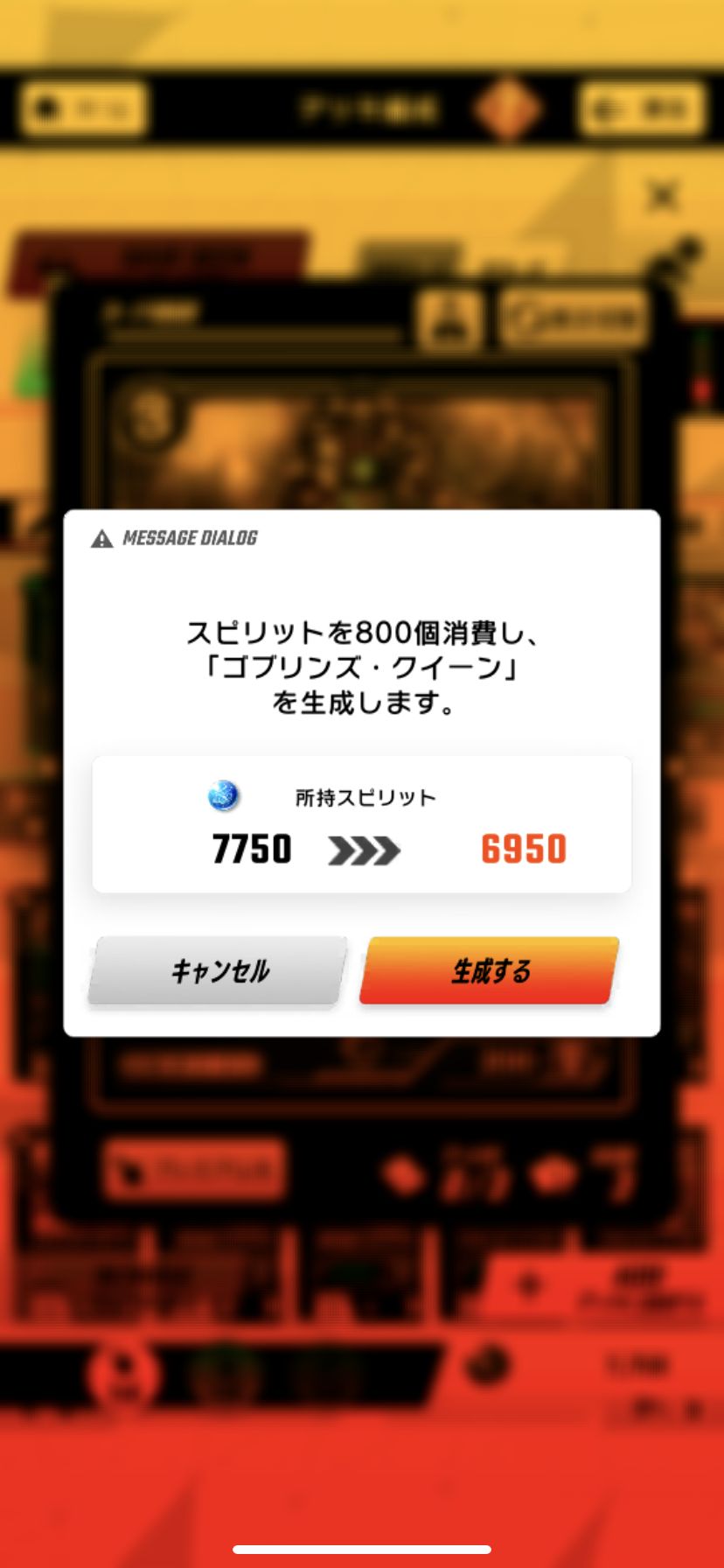
Task: Tap キャンセル to cancel card generation
Action: pos(218,970)
